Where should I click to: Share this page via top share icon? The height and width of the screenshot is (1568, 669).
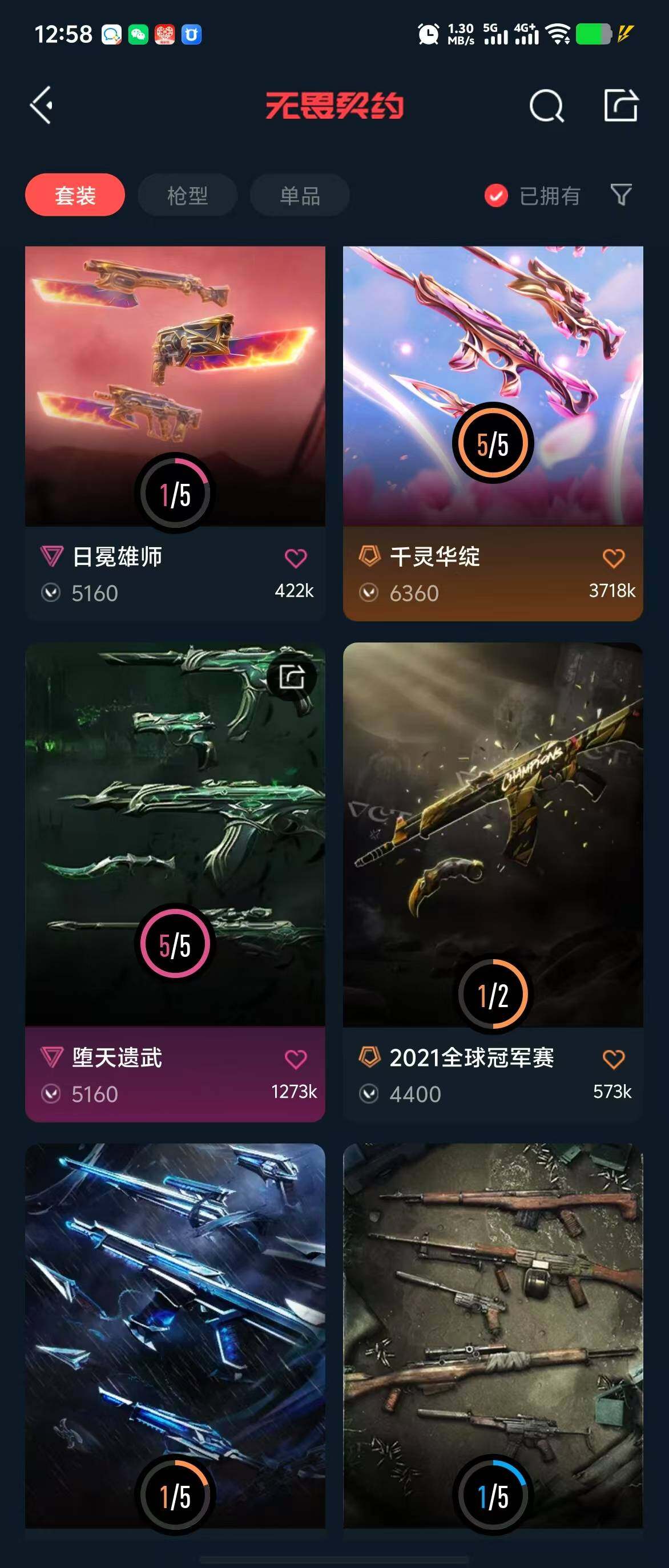pyautogui.click(x=620, y=106)
